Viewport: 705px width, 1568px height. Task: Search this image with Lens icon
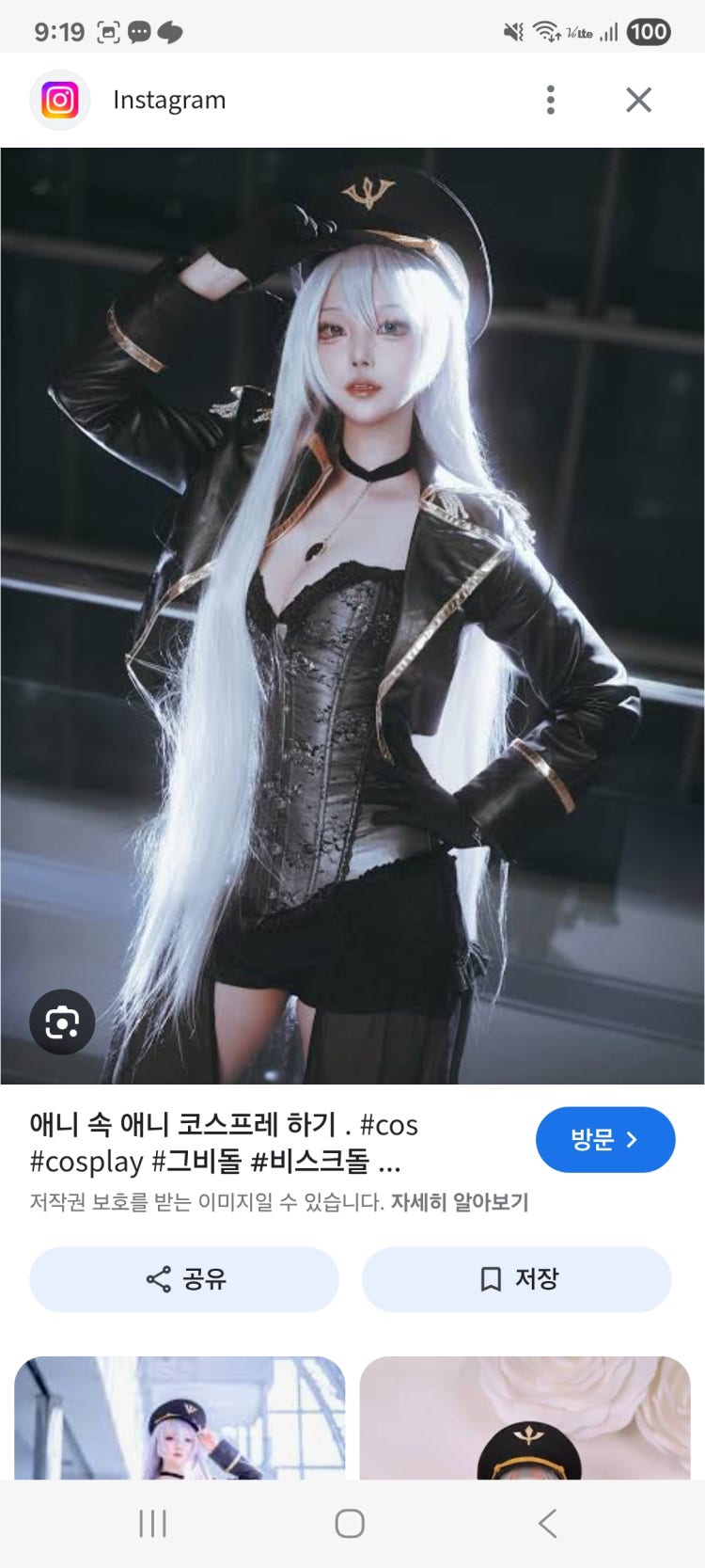[62, 1022]
